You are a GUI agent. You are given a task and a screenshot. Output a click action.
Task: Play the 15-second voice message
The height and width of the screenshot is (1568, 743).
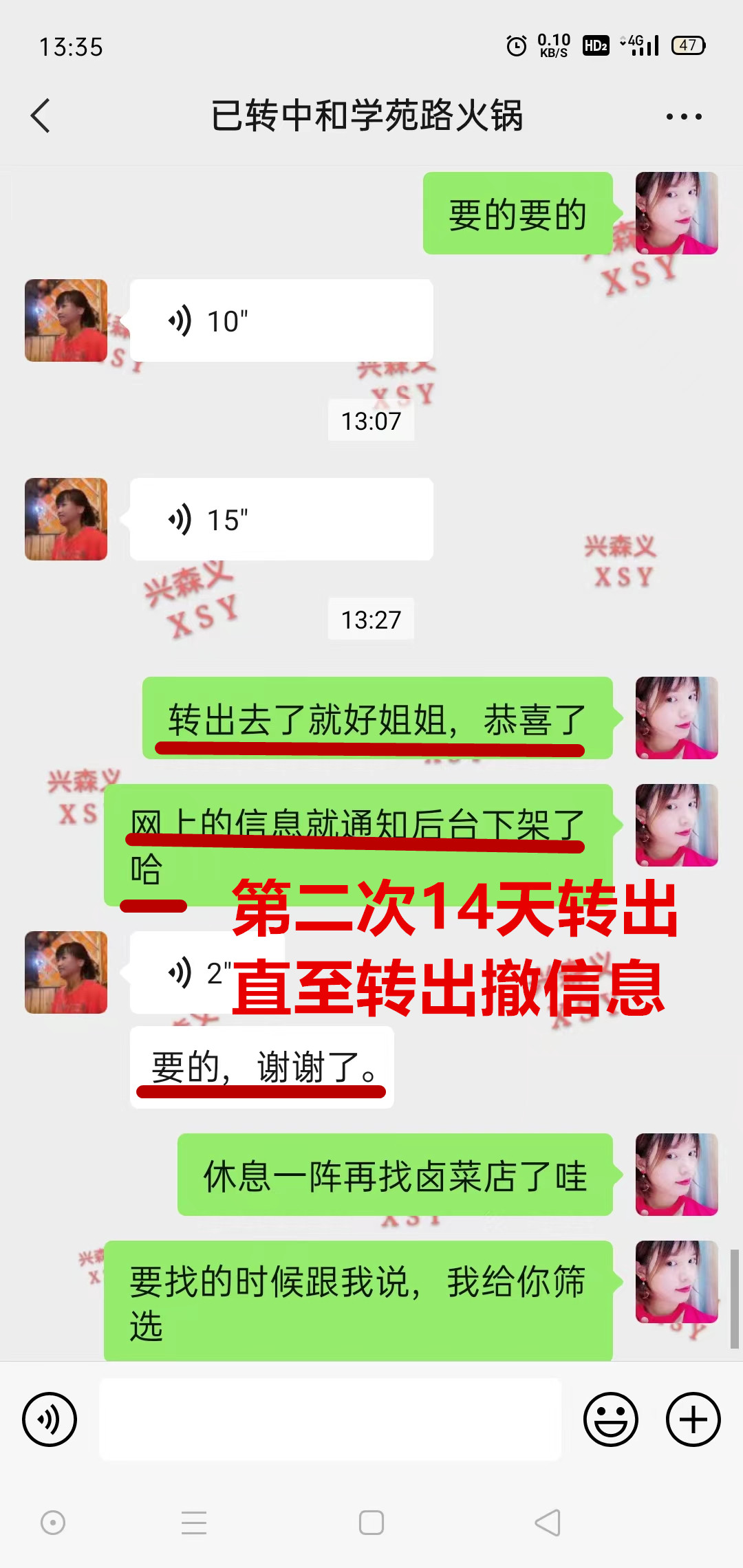point(281,520)
